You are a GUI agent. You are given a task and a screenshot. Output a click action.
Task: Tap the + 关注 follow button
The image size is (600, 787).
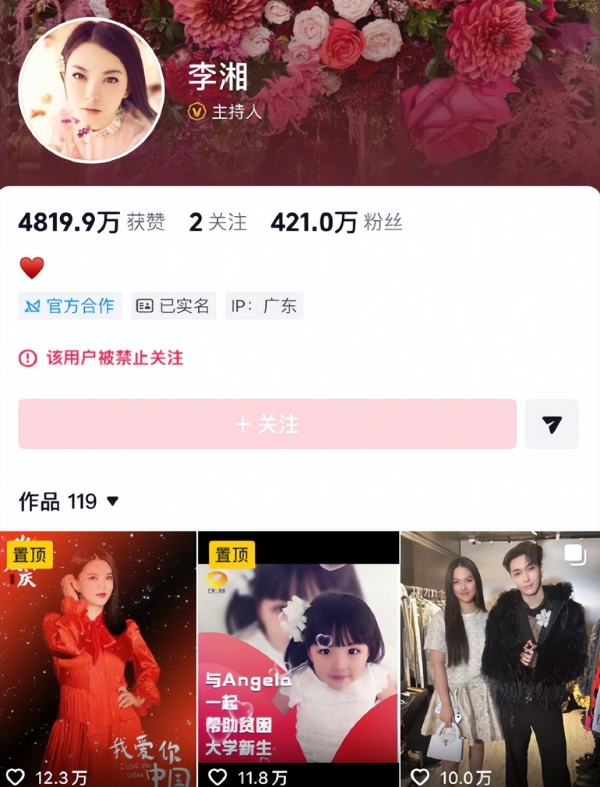pos(267,424)
